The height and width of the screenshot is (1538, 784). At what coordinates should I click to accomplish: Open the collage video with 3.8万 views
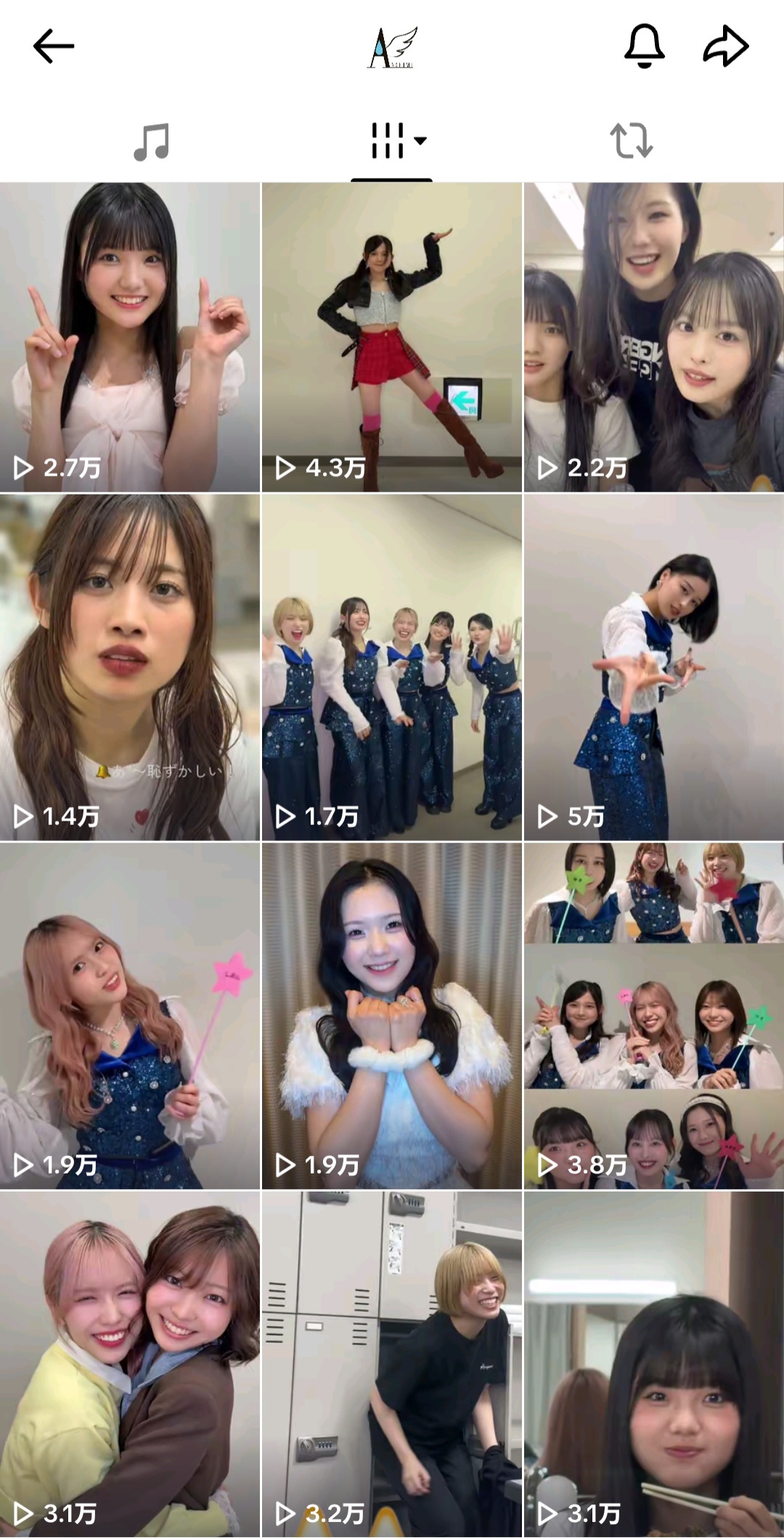pyautogui.click(x=654, y=1016)
